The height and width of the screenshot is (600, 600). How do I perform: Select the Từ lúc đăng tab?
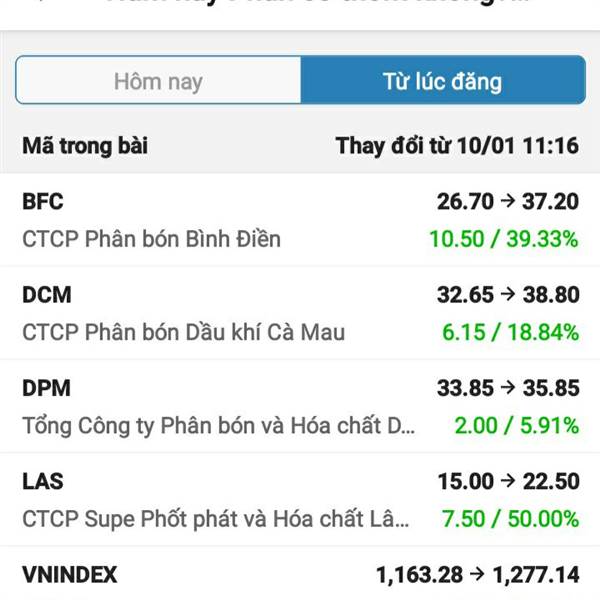pos(442,81)
